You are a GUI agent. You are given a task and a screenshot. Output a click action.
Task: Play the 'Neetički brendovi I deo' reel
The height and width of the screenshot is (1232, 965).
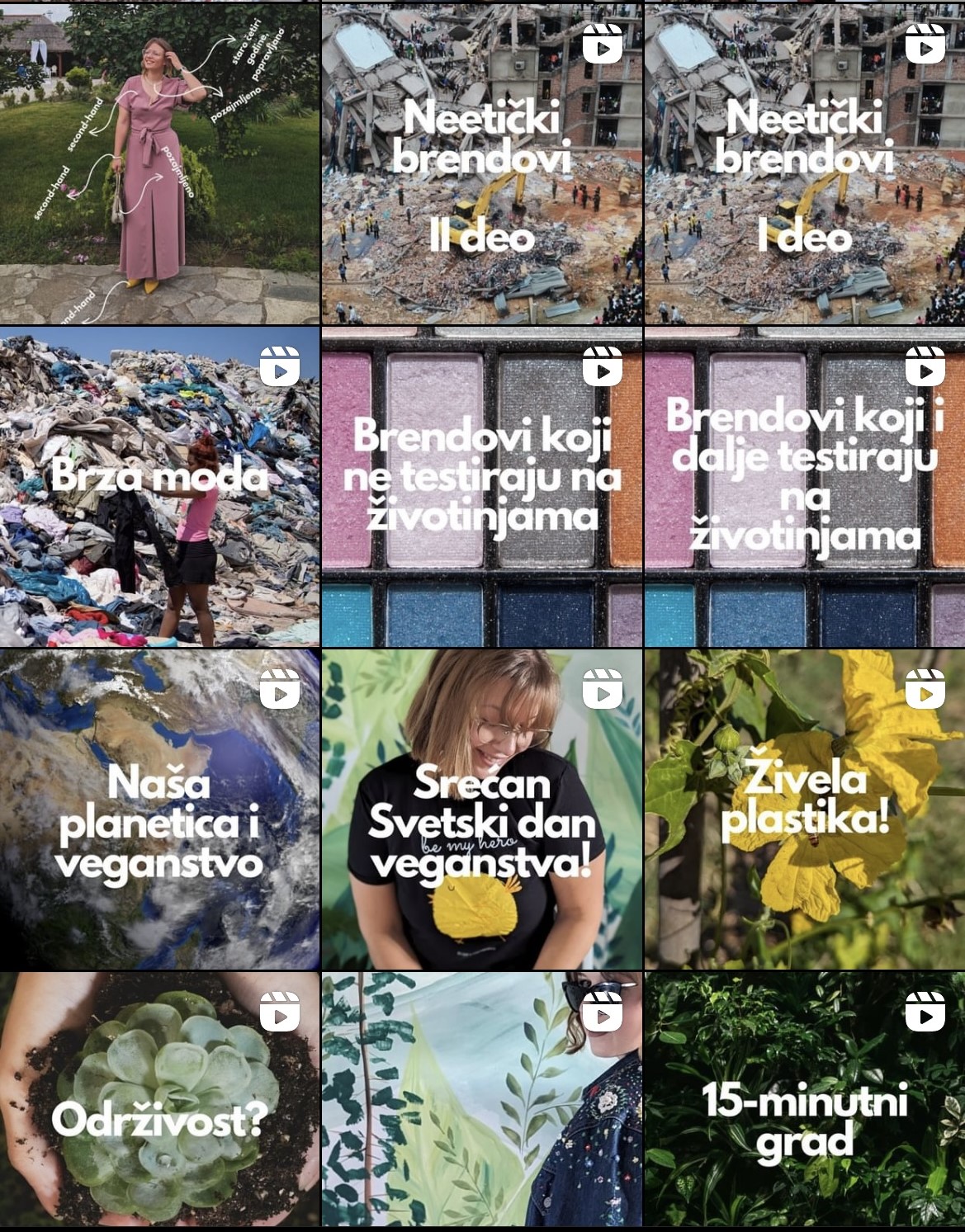coord(805,163)
